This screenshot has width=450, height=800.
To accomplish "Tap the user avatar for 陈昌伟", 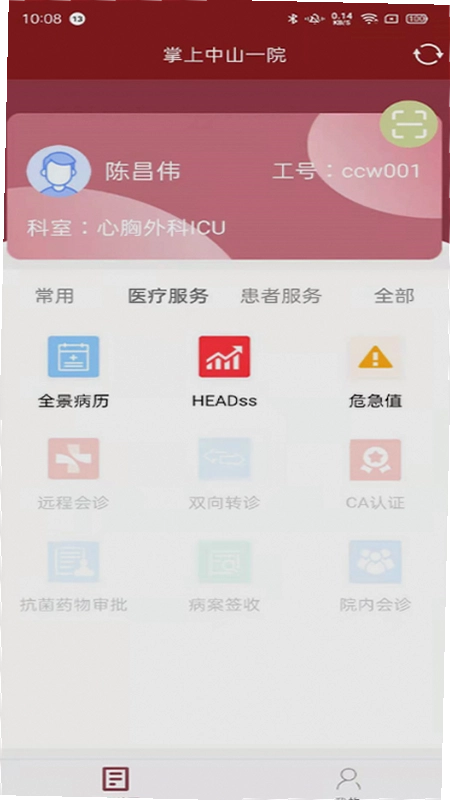I will pos(59,170).
